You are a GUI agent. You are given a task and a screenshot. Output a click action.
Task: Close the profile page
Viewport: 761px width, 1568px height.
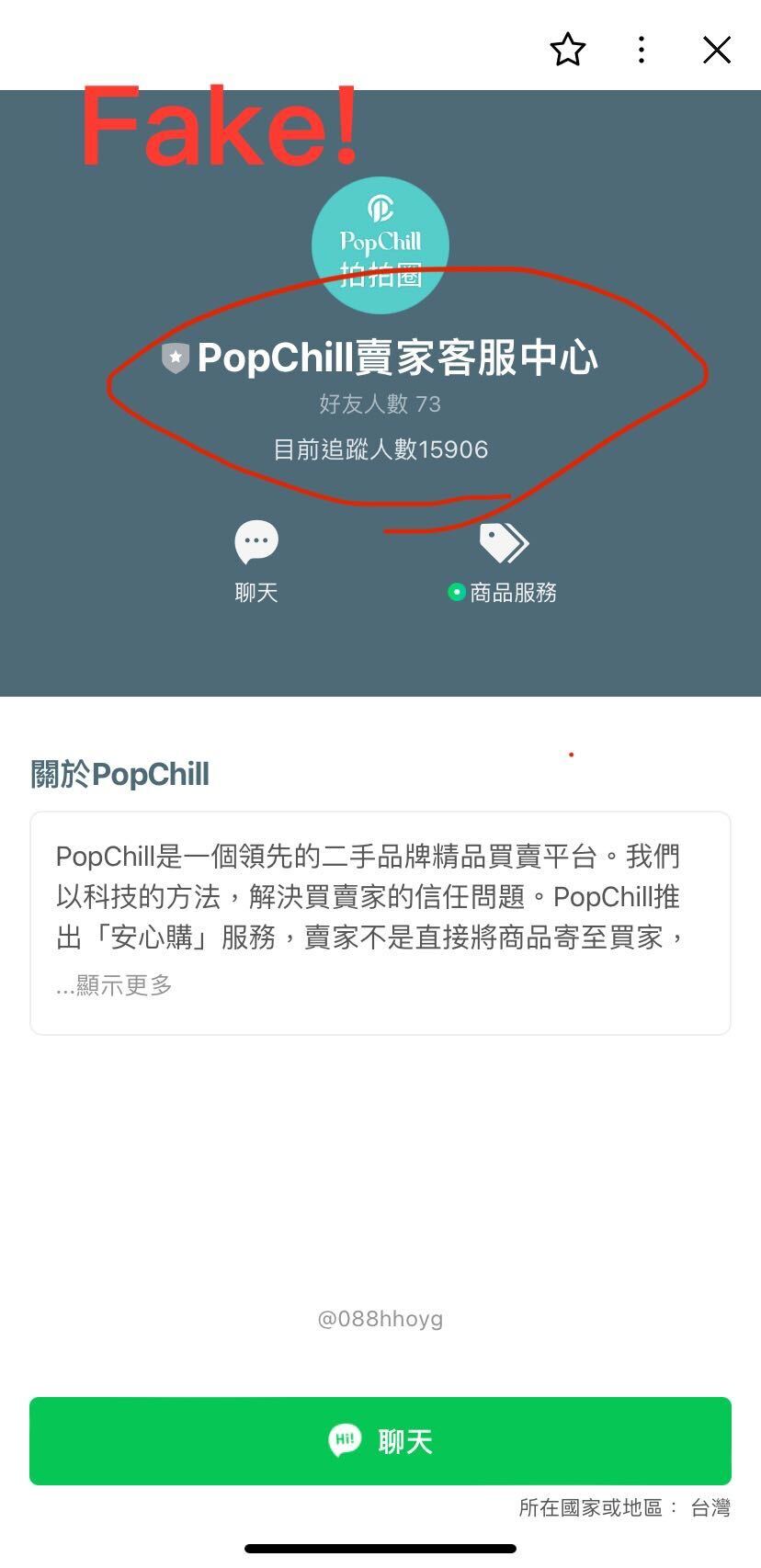point(716,50)
